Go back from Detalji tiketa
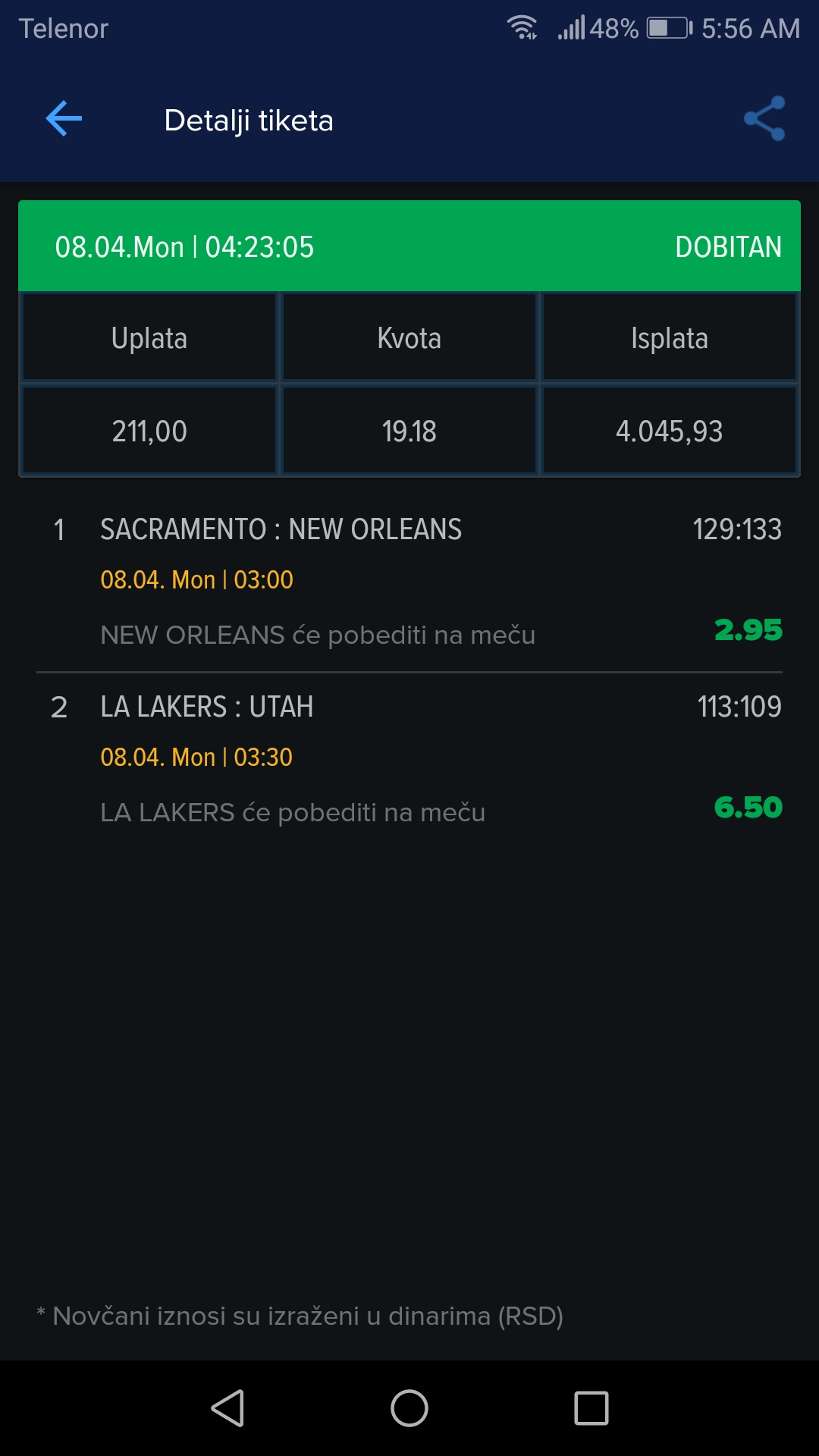The image size is (819, 1456). coord(64,119)
